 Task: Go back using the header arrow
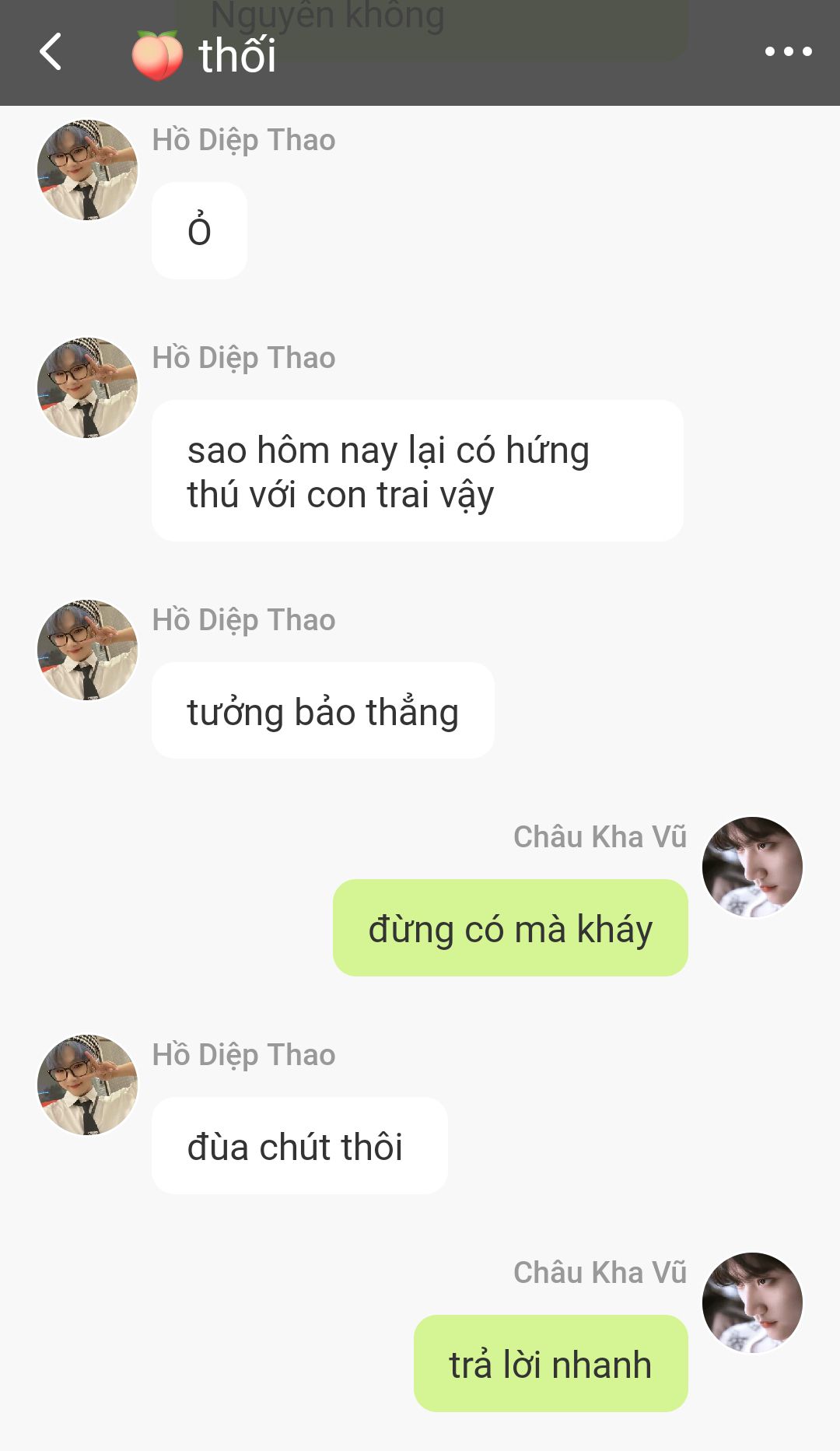pos(51,52)
